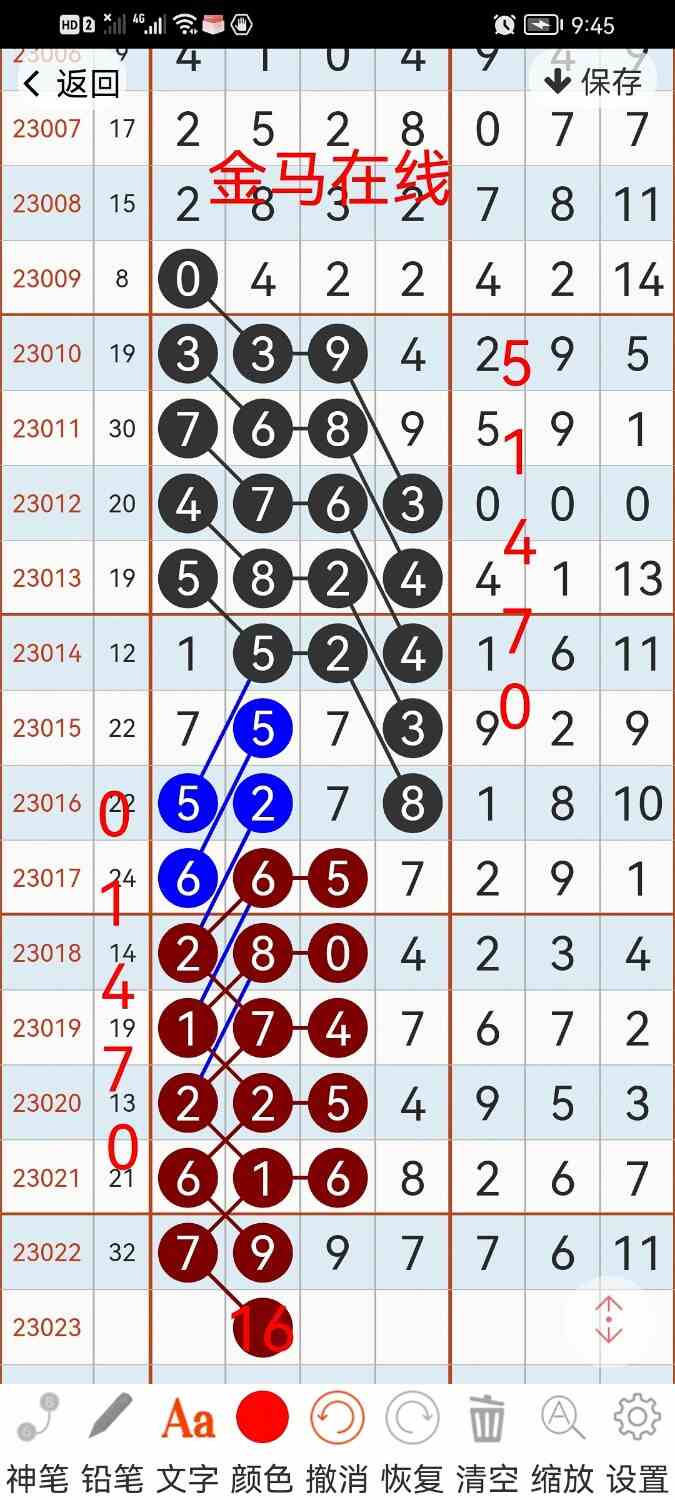The height and width of the screenshot is (1500, 675).
Task: Activate the 文字 text tool
Action: pyautogui.click(x=187, y=1442)
